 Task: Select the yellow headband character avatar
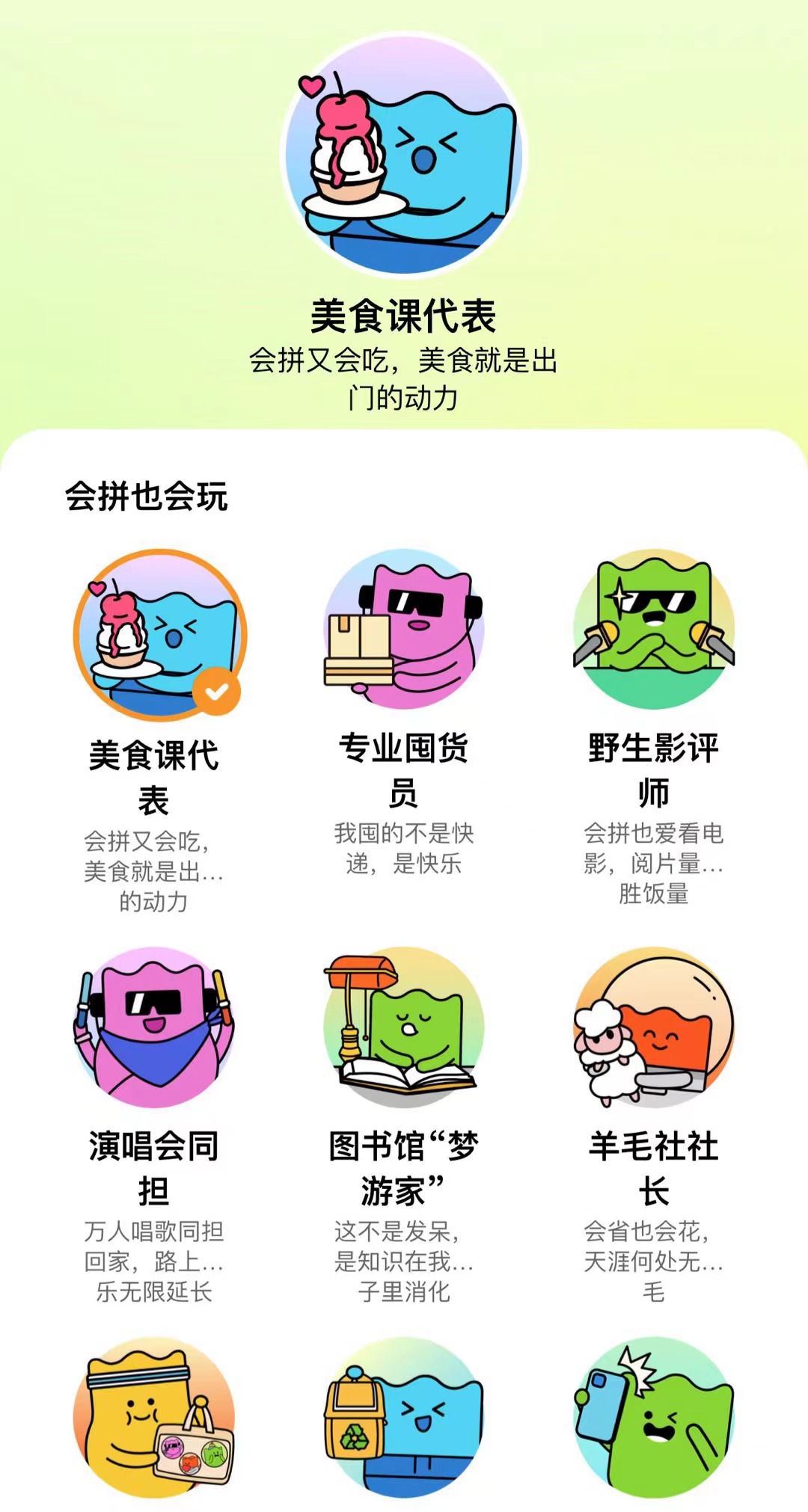pos(154,1418)
